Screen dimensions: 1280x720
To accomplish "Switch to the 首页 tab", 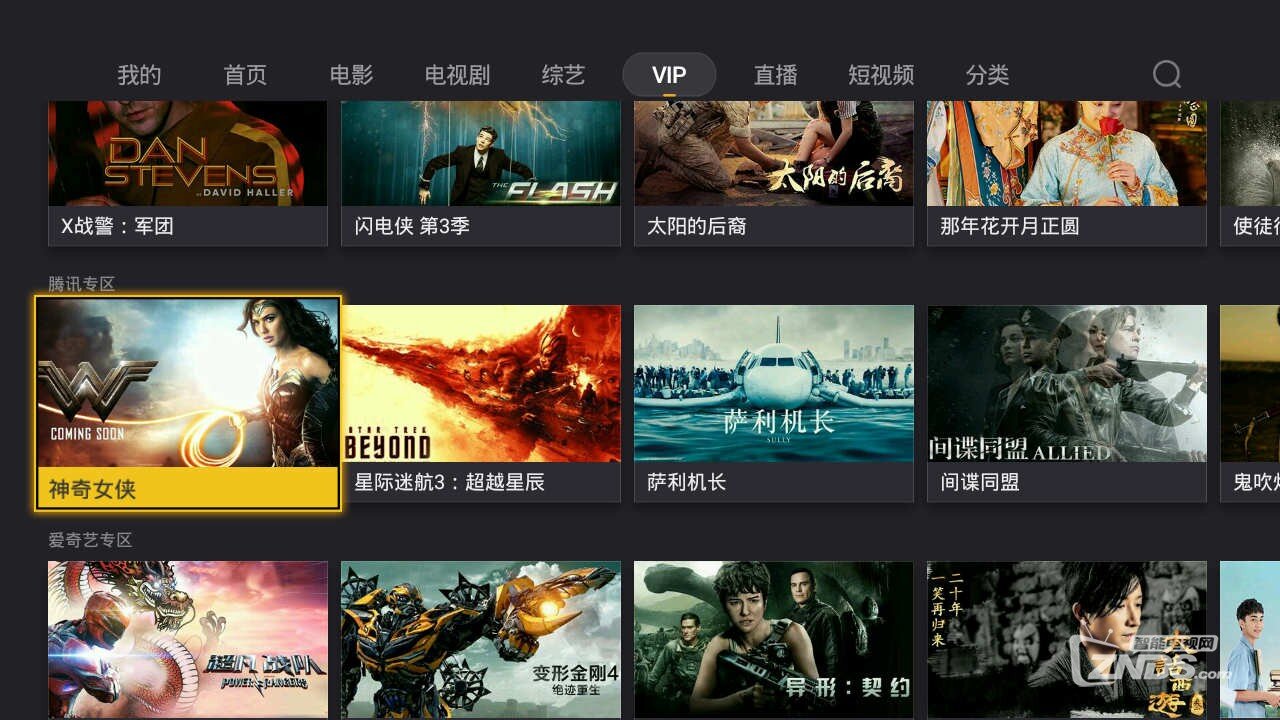I will [x=245, y=75].
